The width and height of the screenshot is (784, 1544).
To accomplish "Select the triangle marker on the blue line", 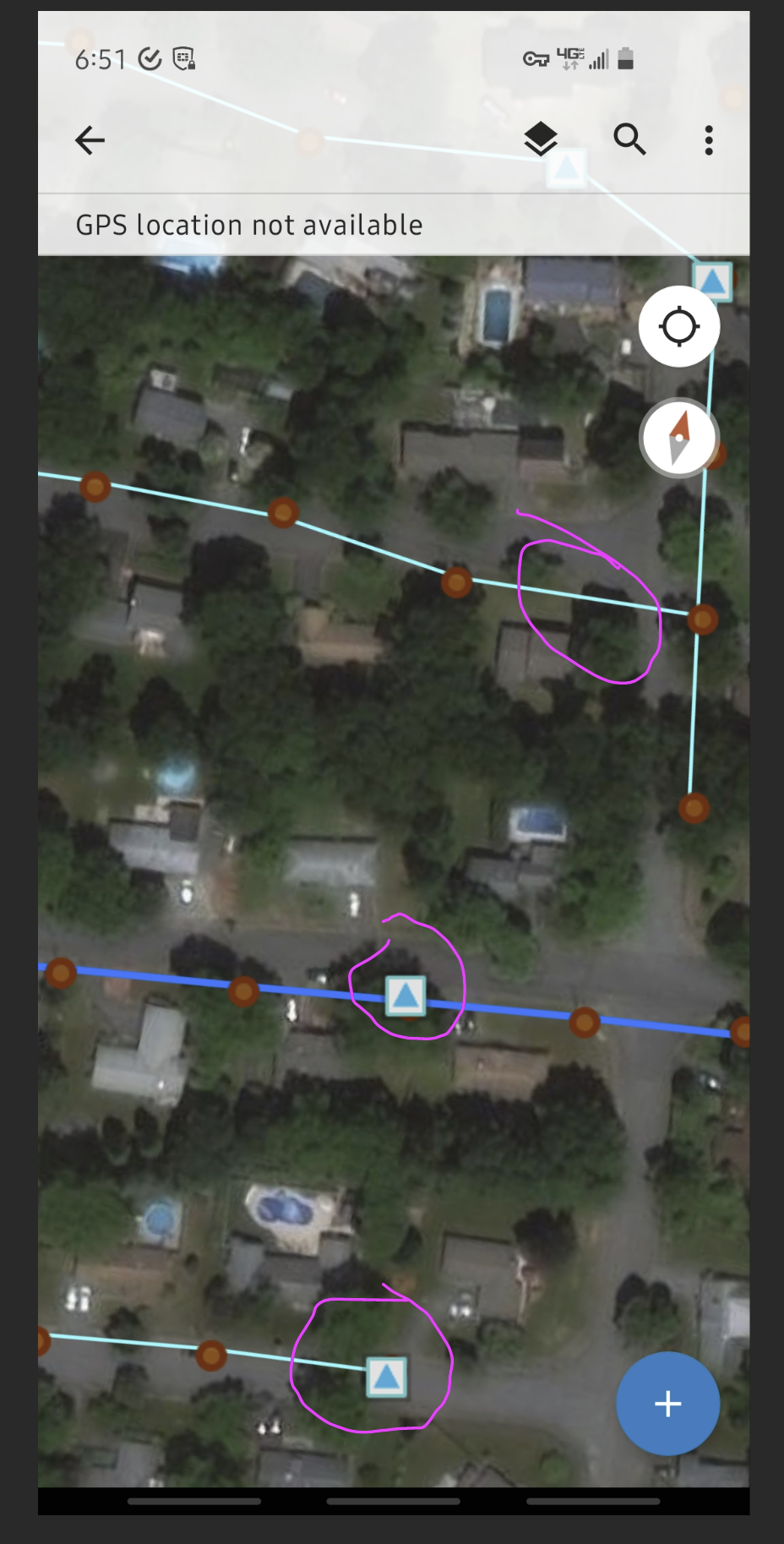I will point(406,996).
